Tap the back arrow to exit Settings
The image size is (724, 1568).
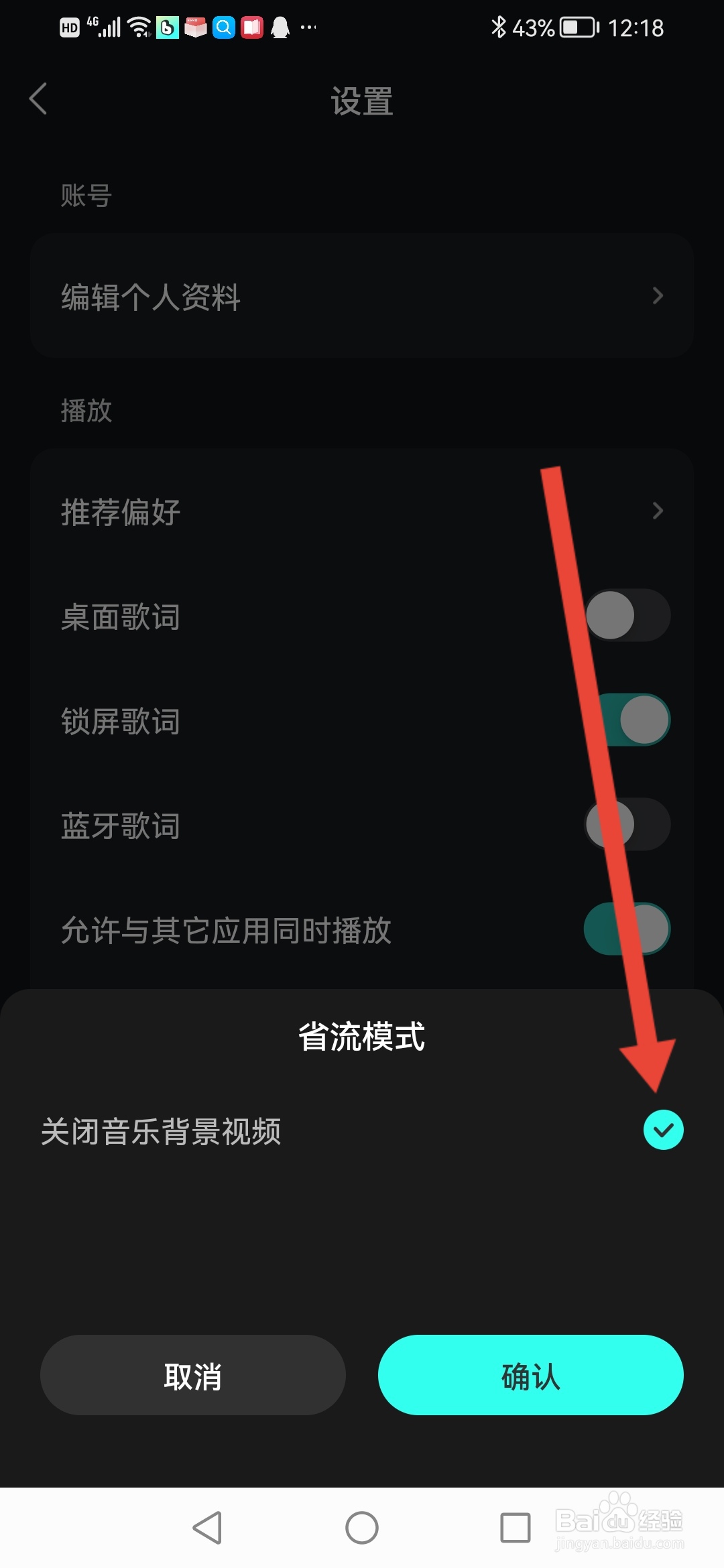(x=38, y=99)
